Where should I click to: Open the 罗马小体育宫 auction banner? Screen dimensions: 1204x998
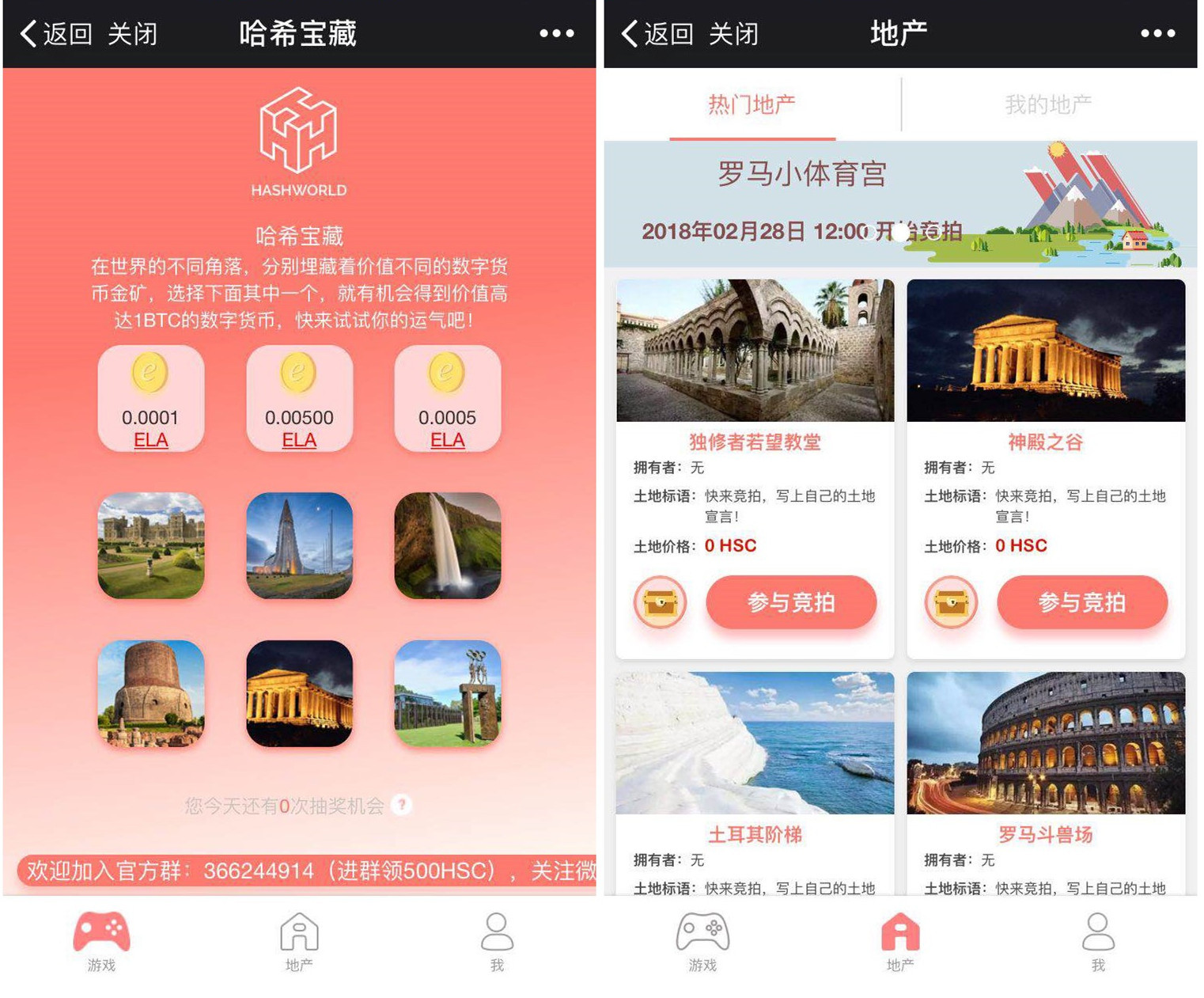899,204
